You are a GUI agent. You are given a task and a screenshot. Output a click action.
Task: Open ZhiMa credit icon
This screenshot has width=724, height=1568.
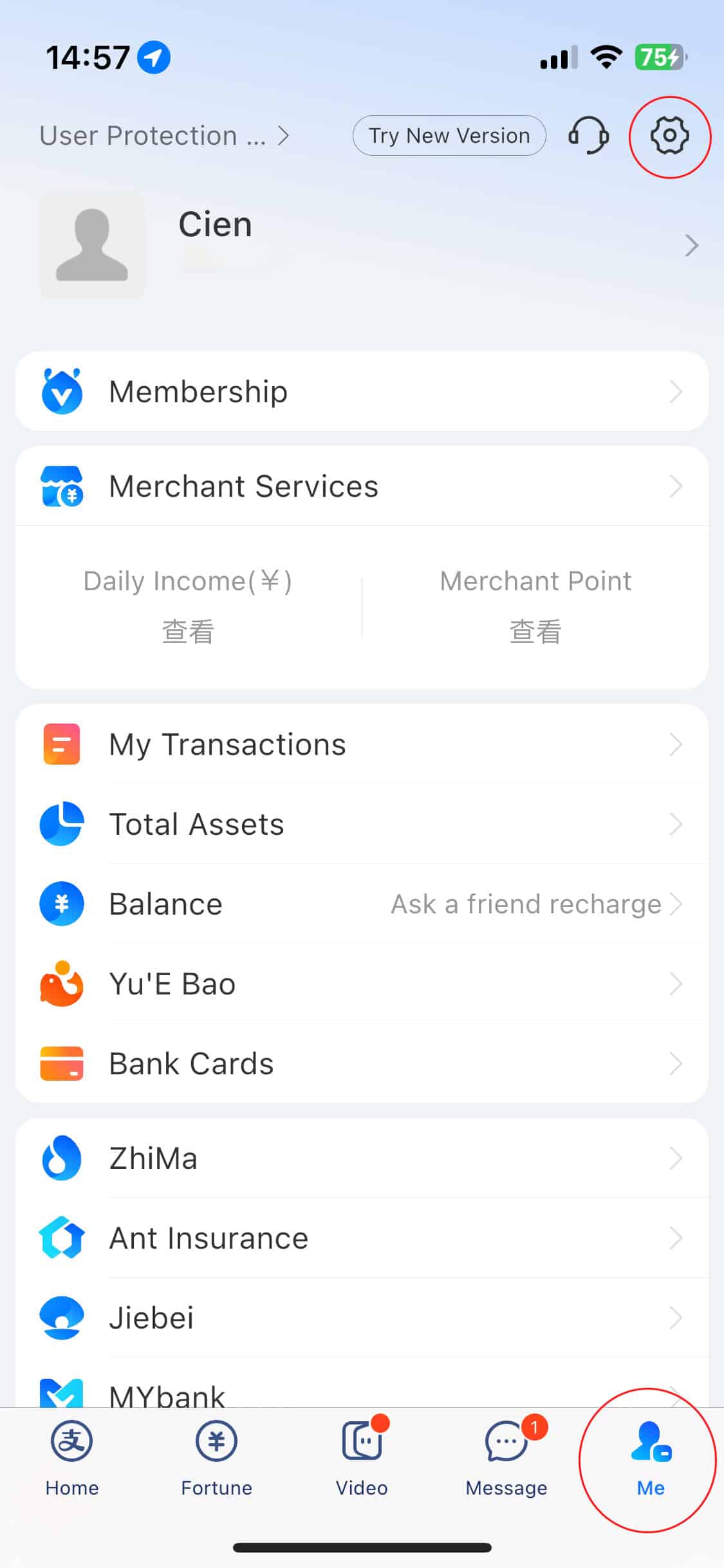(x=61, y=1157)
